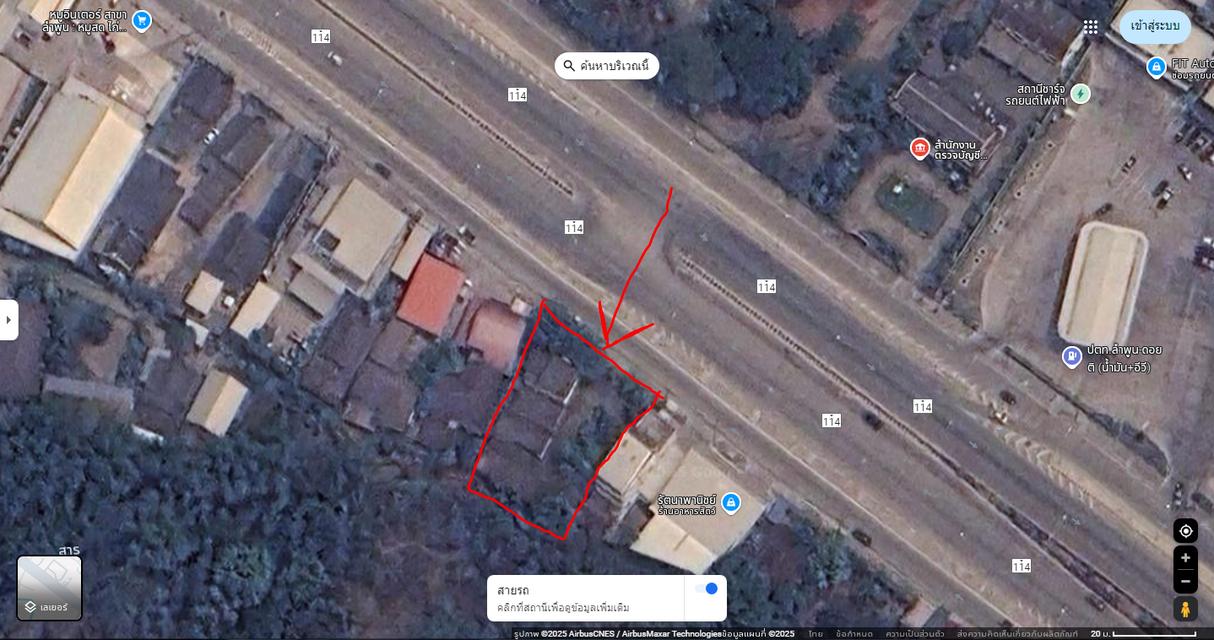Tap the 'เข้าสู่ระบบ' sign-in button

pyautogui.click(x=1154, y=26)
